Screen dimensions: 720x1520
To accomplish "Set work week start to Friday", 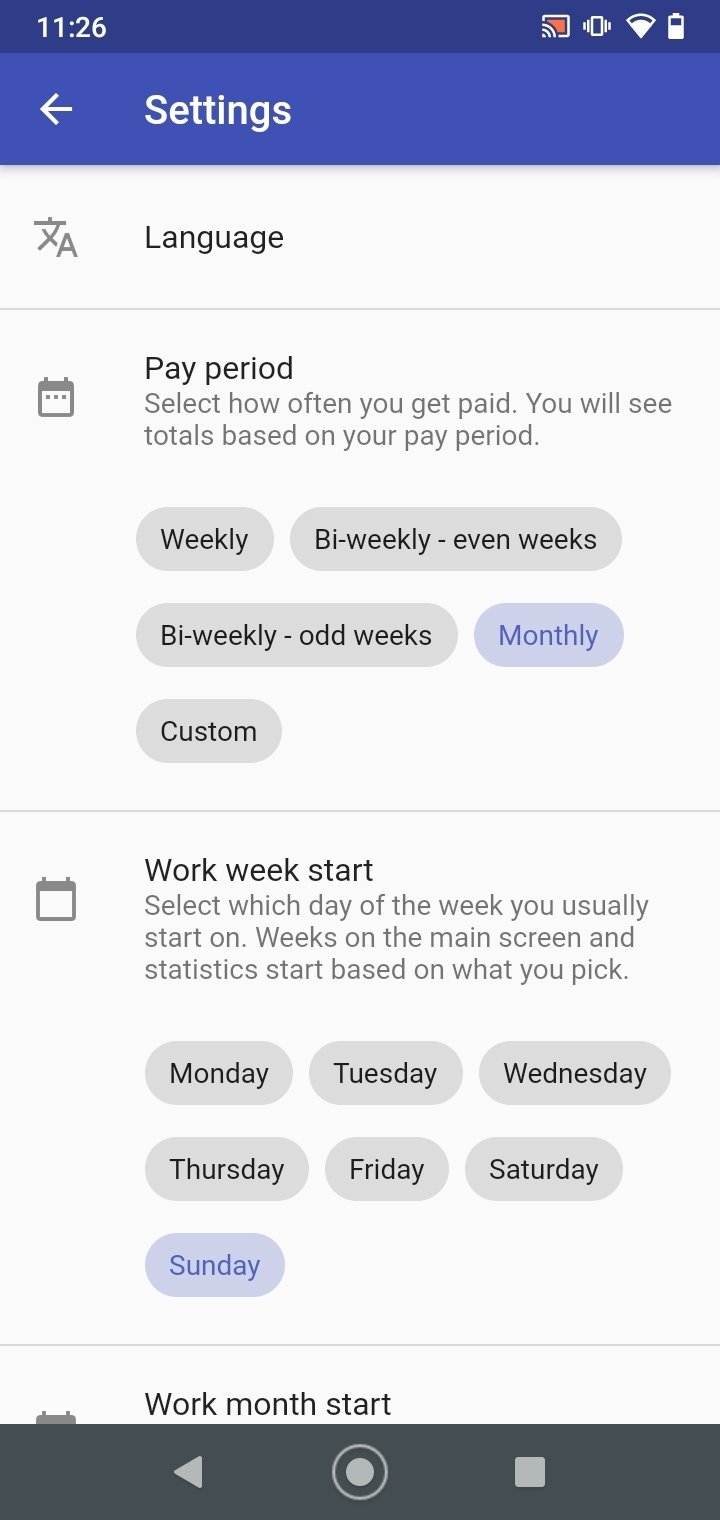I will coord(387,1169).
